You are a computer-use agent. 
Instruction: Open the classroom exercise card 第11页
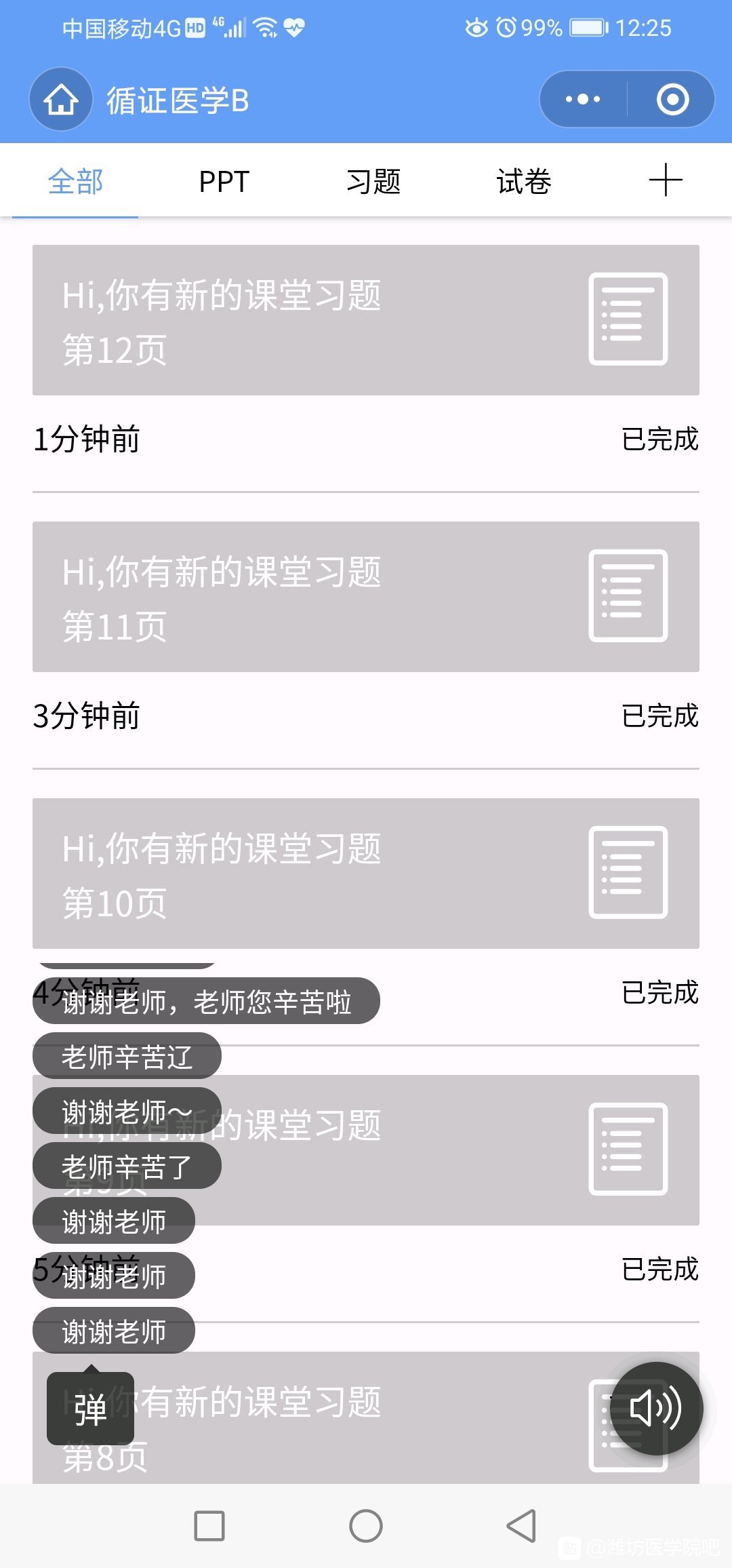366,597
